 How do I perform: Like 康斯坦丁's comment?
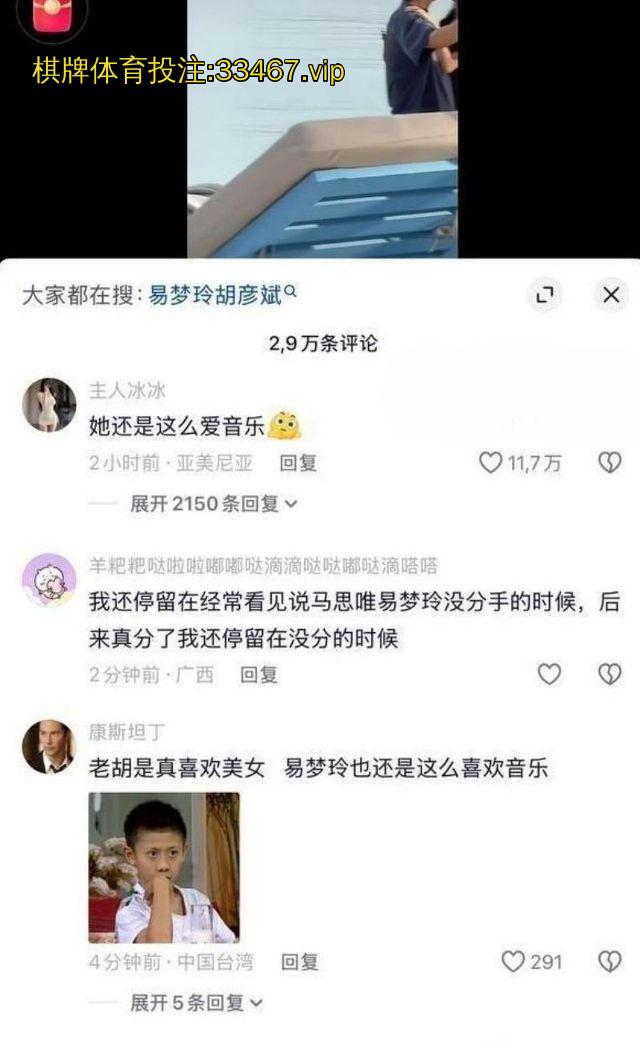pyautogui.click(x=513, y=961)
